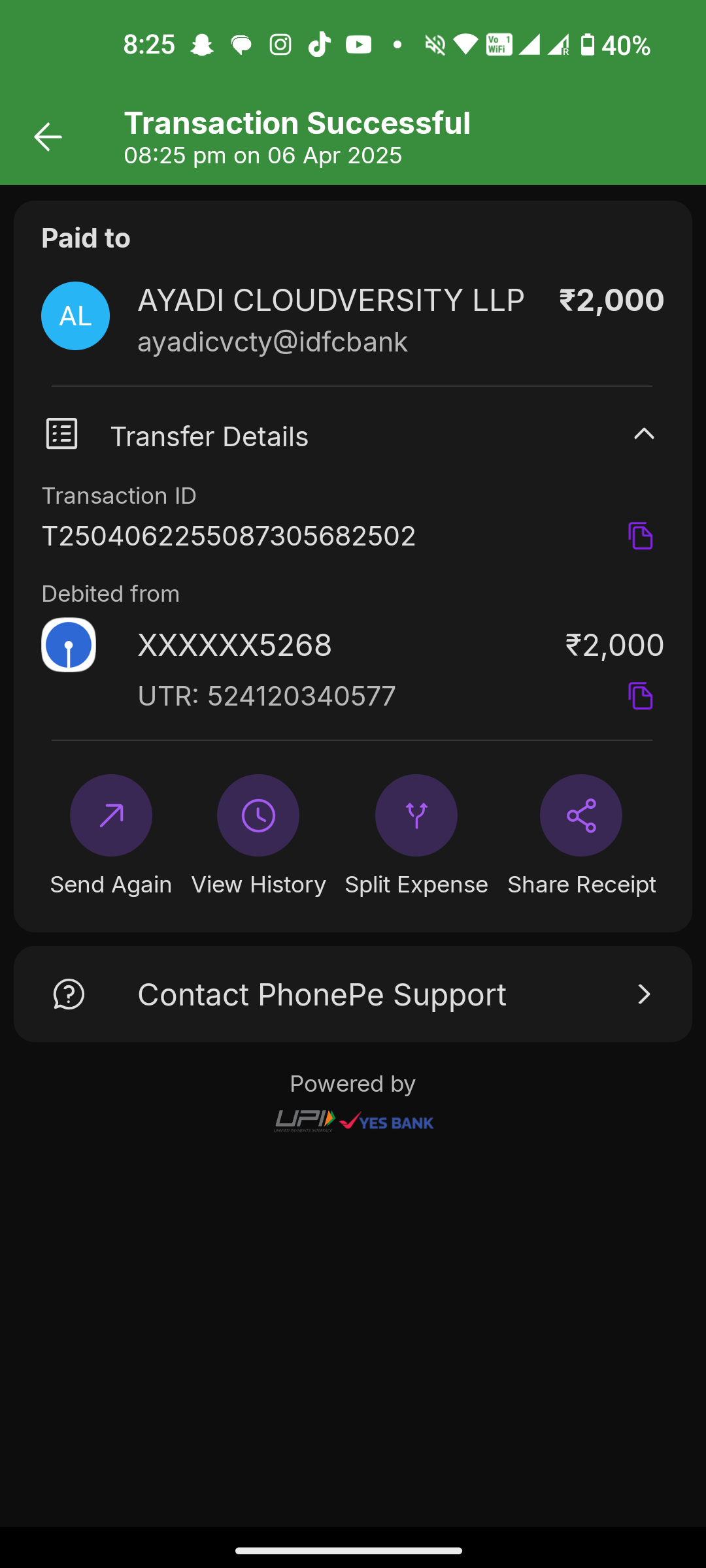Collapse the Transfer Details section
The width and height of the screenshot is (706, 1568).
pyautogui.click(x=644, y=434)
